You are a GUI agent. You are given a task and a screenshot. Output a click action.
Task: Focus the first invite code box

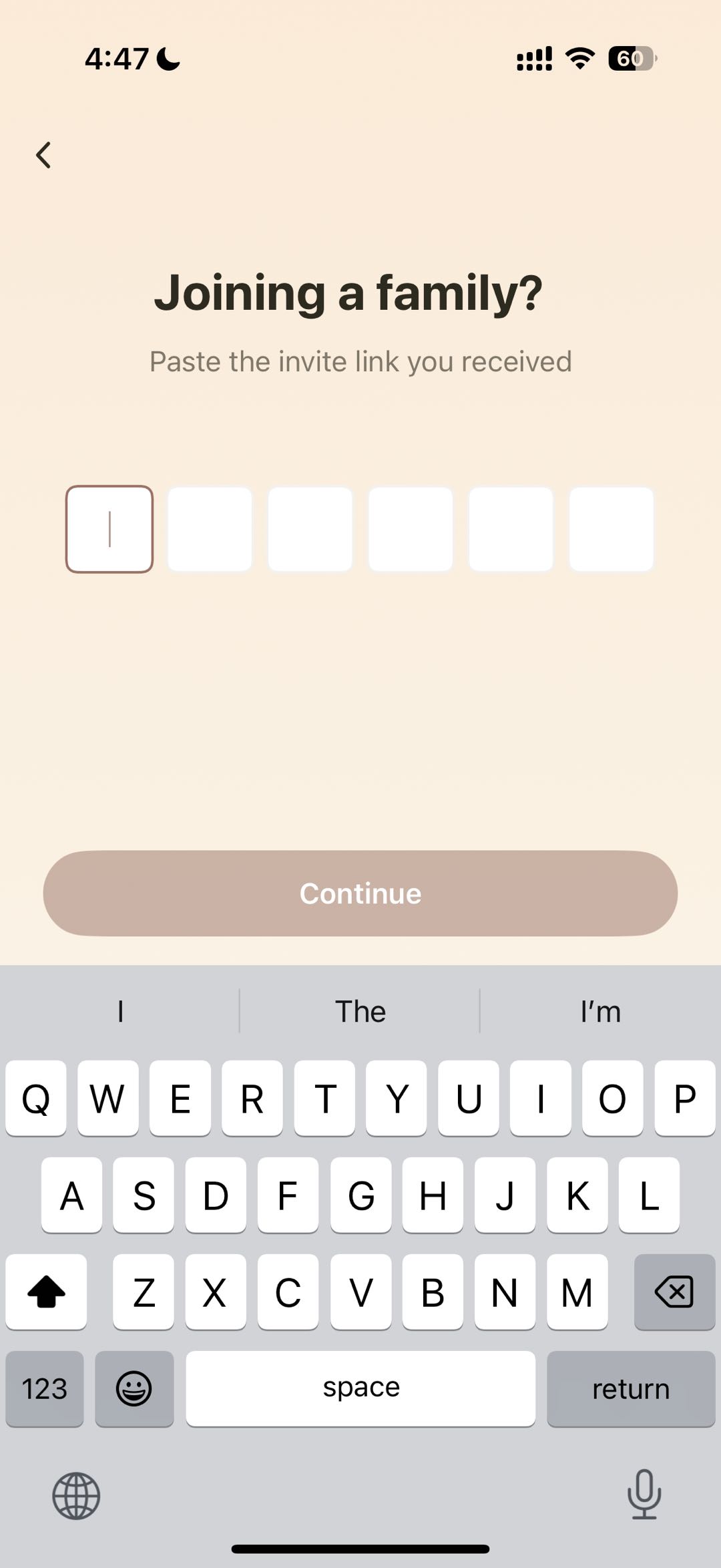tap(109, 529)
